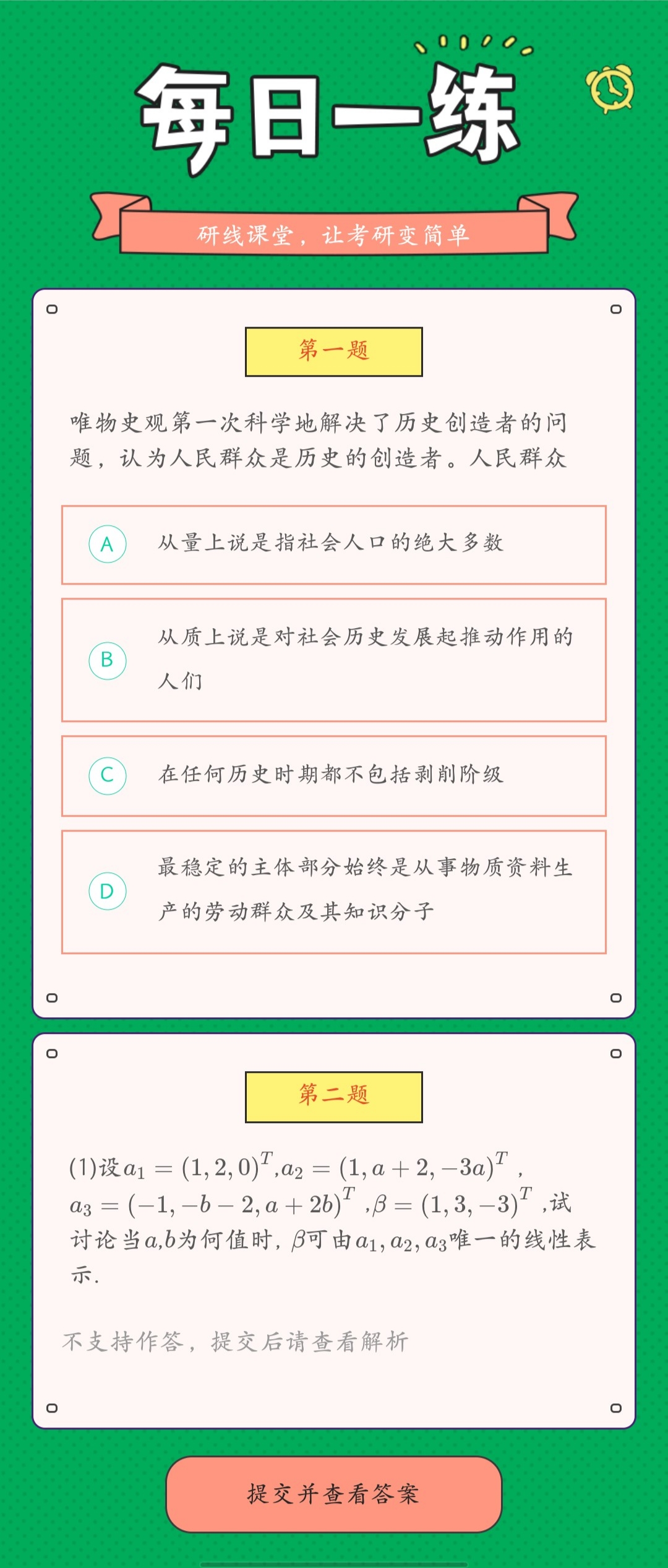The width and height of the screenshot is (668, 1568).
Task: Choose option B 从质上说是对社会历史发展起推动作用的人们
Action: coord(333,660)
